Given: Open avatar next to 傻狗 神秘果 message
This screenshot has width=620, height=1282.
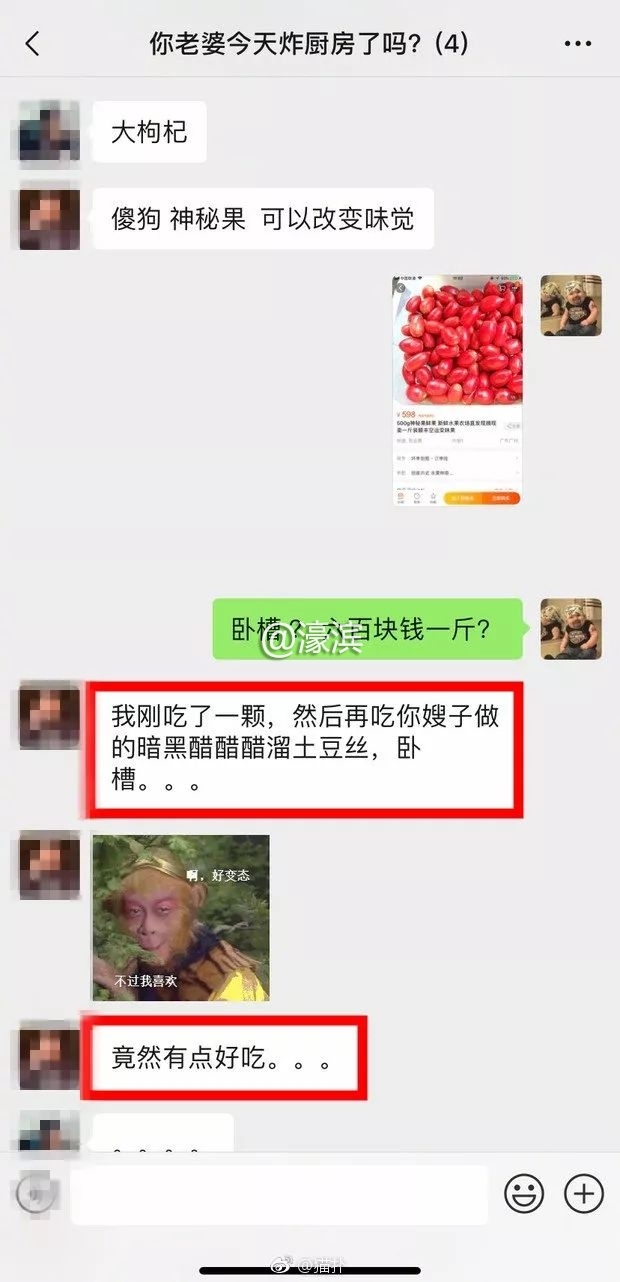Looking at the screenshot, I should click(x=49, y=218).
